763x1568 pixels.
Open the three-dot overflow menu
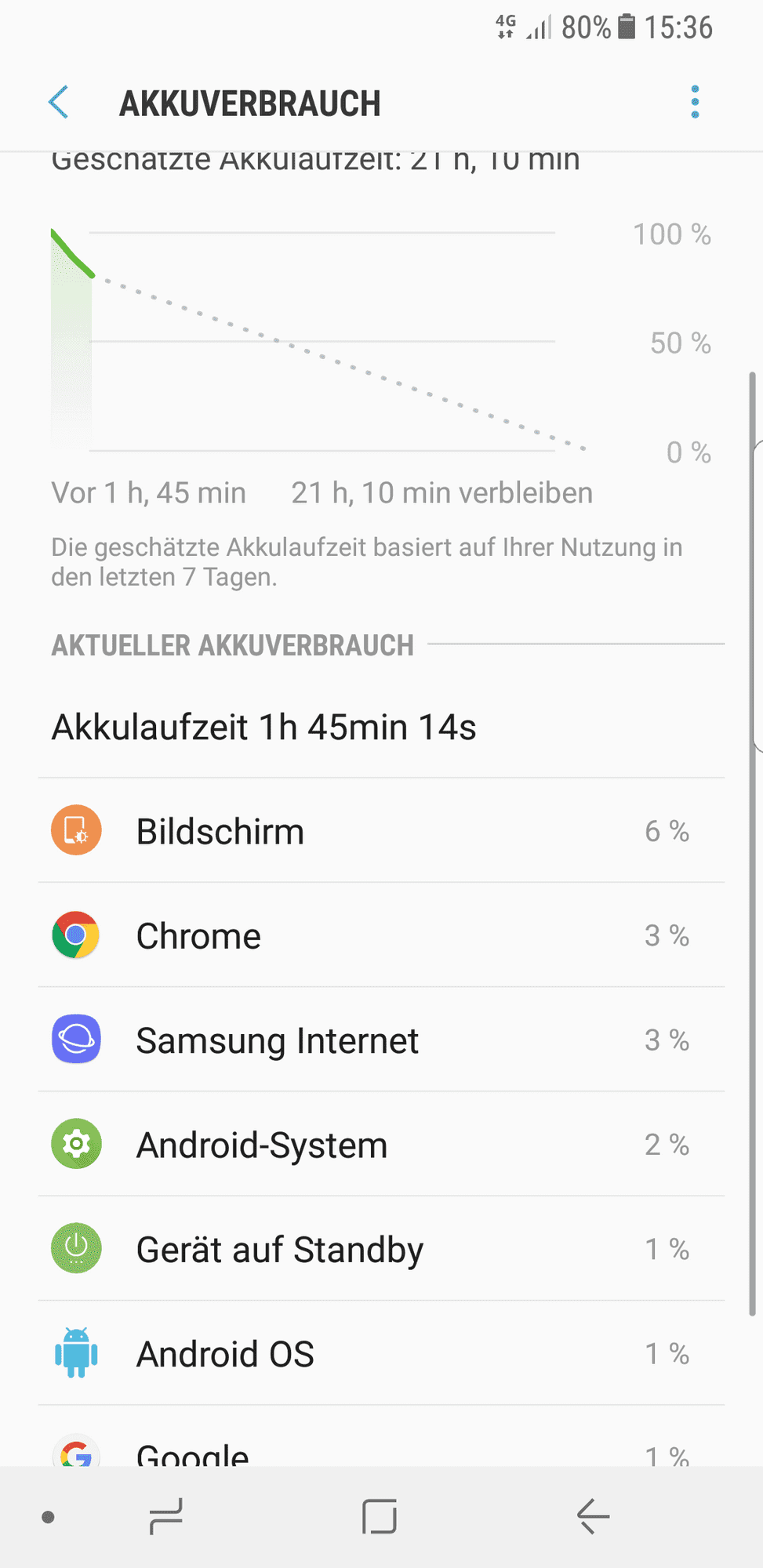695,103
